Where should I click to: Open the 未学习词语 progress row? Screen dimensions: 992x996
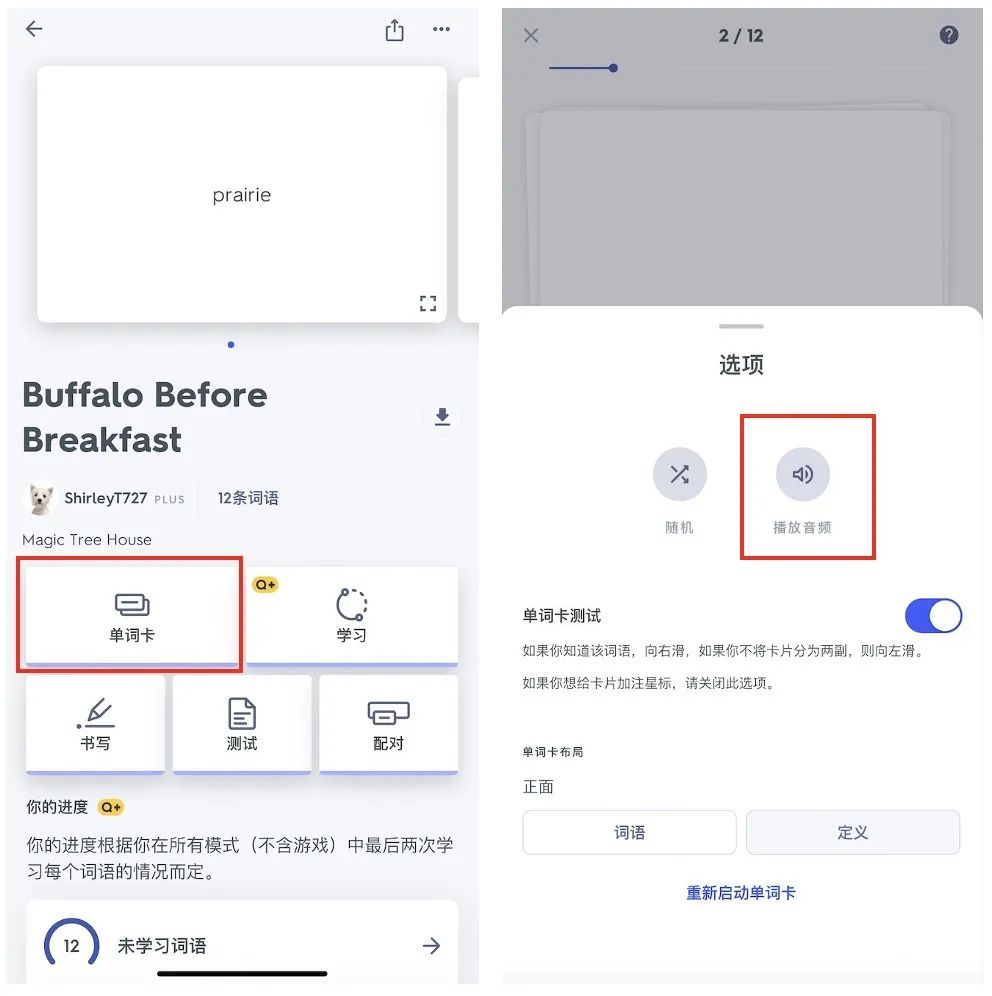point(242,945)
